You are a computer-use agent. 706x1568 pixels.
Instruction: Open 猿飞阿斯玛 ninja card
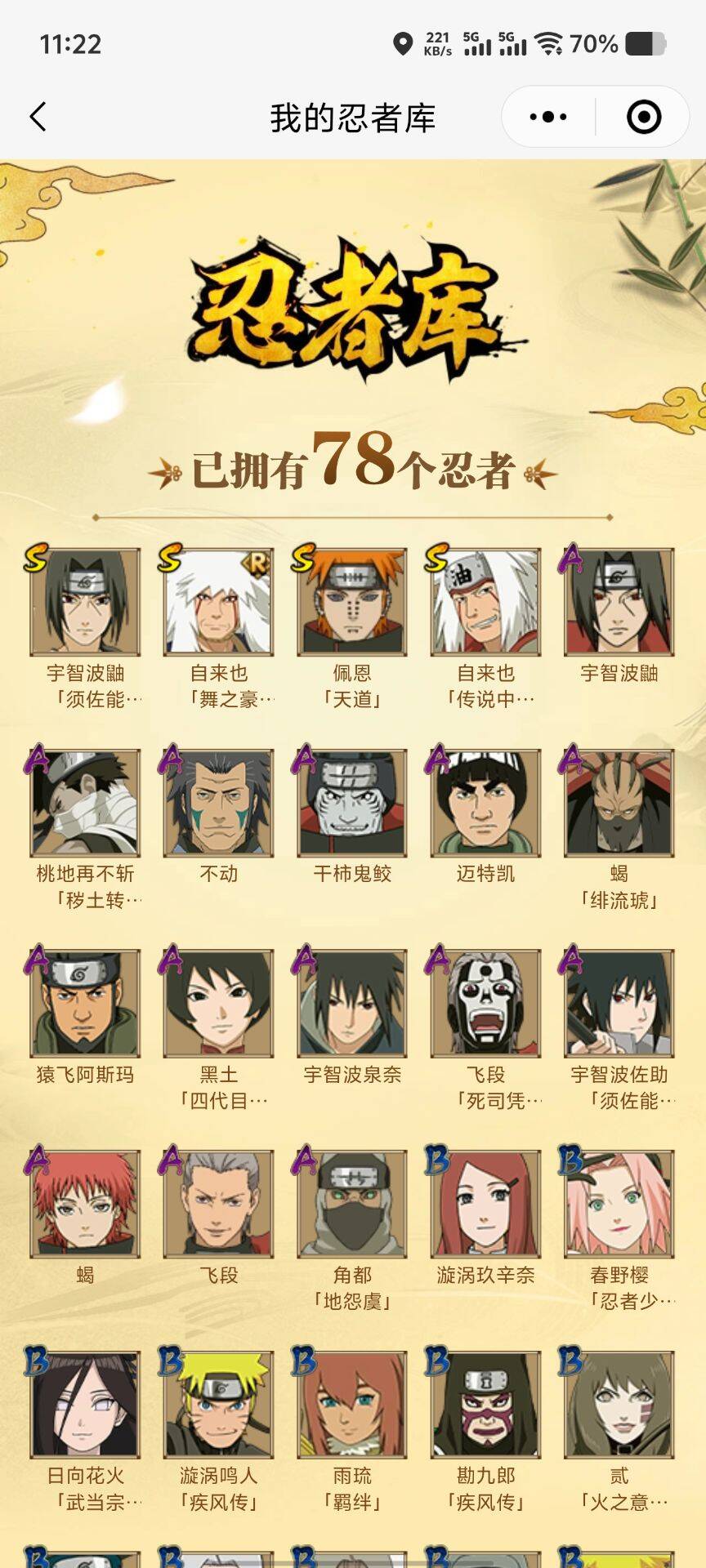[85, 1004]
